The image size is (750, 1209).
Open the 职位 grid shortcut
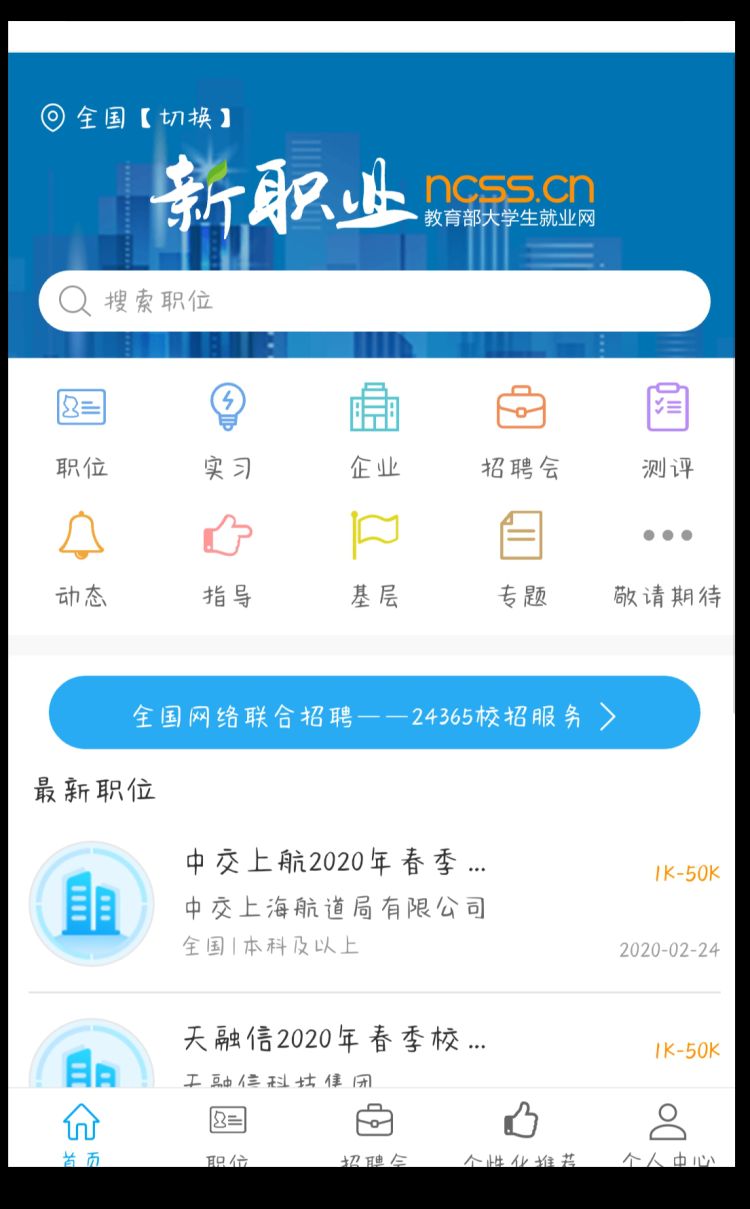click(81, 431)
